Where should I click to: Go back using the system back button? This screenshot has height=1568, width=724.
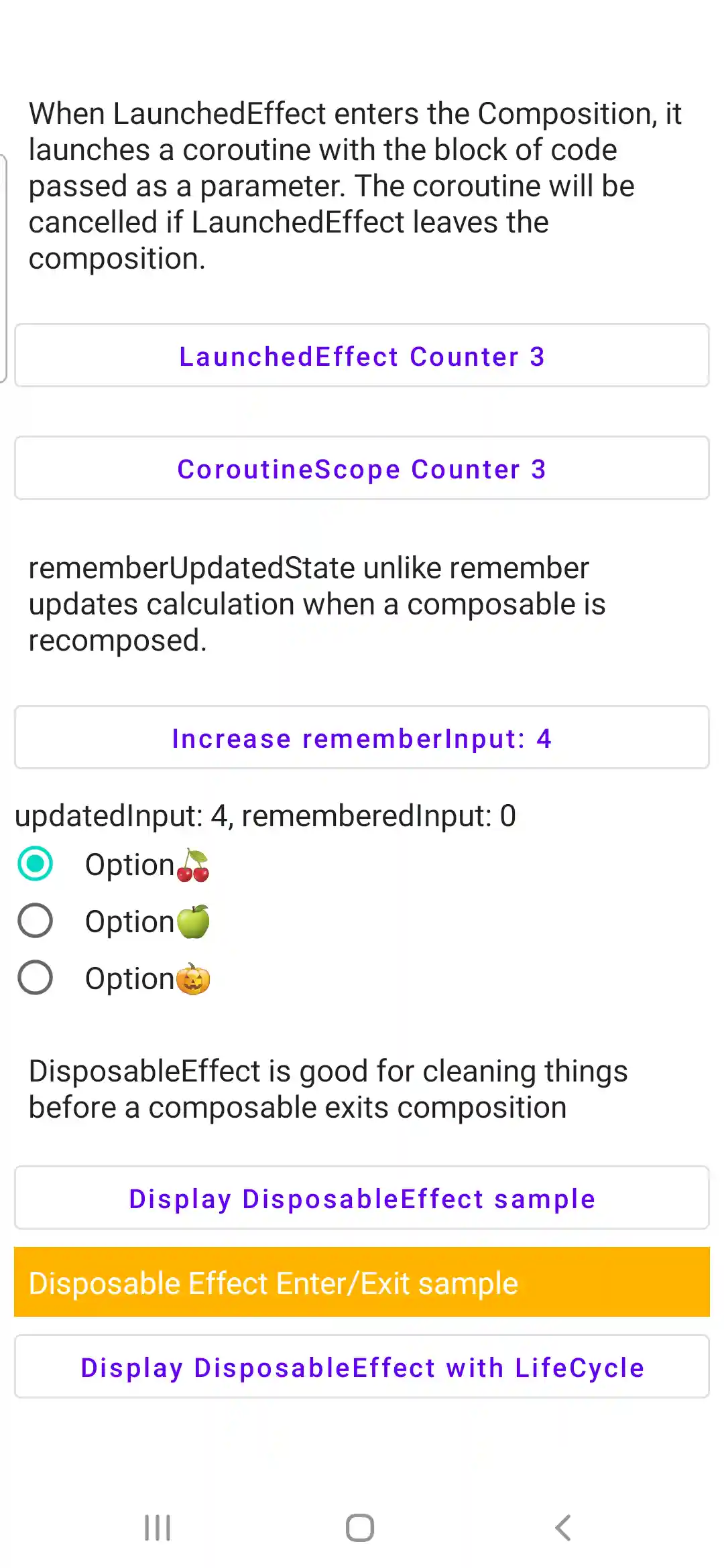563,1528
